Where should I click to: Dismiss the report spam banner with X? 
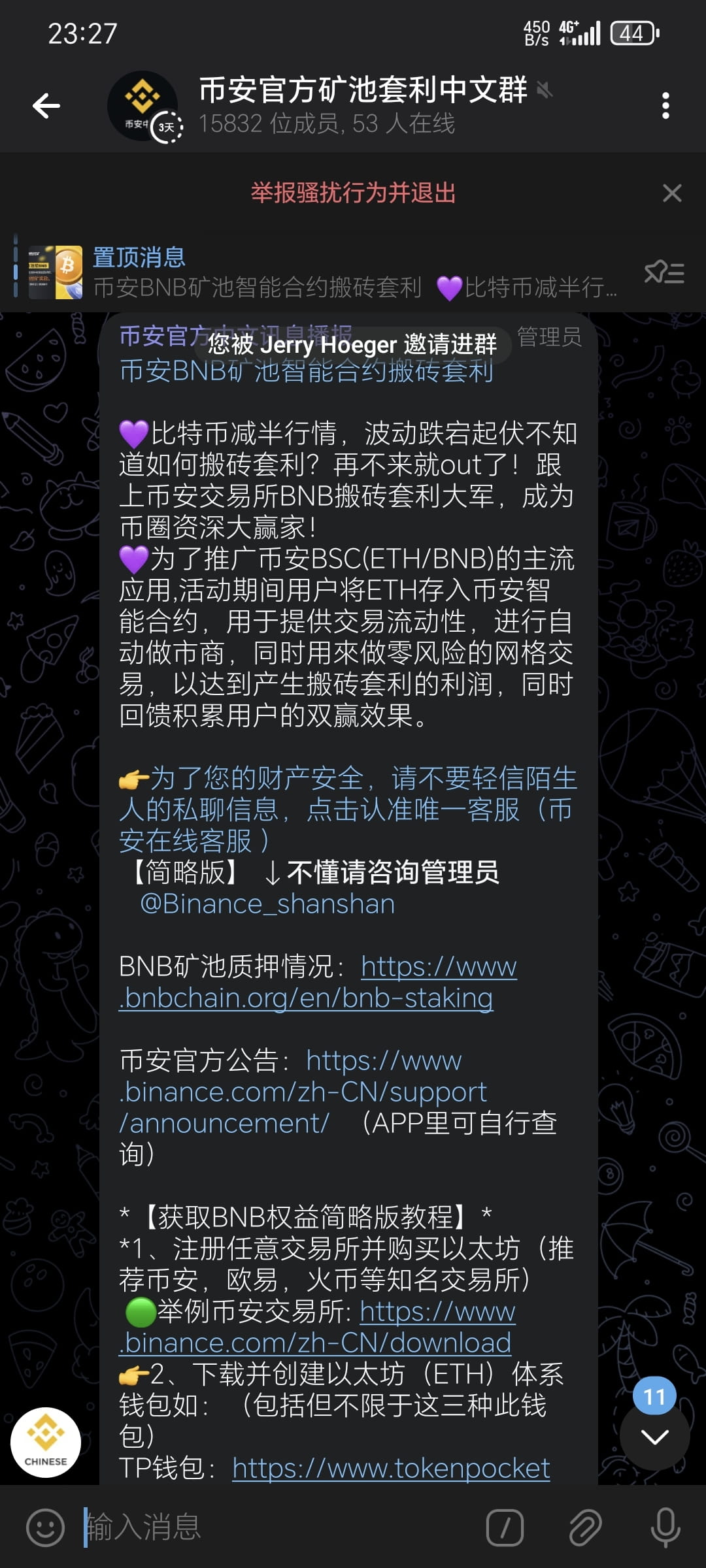[673, 193]
